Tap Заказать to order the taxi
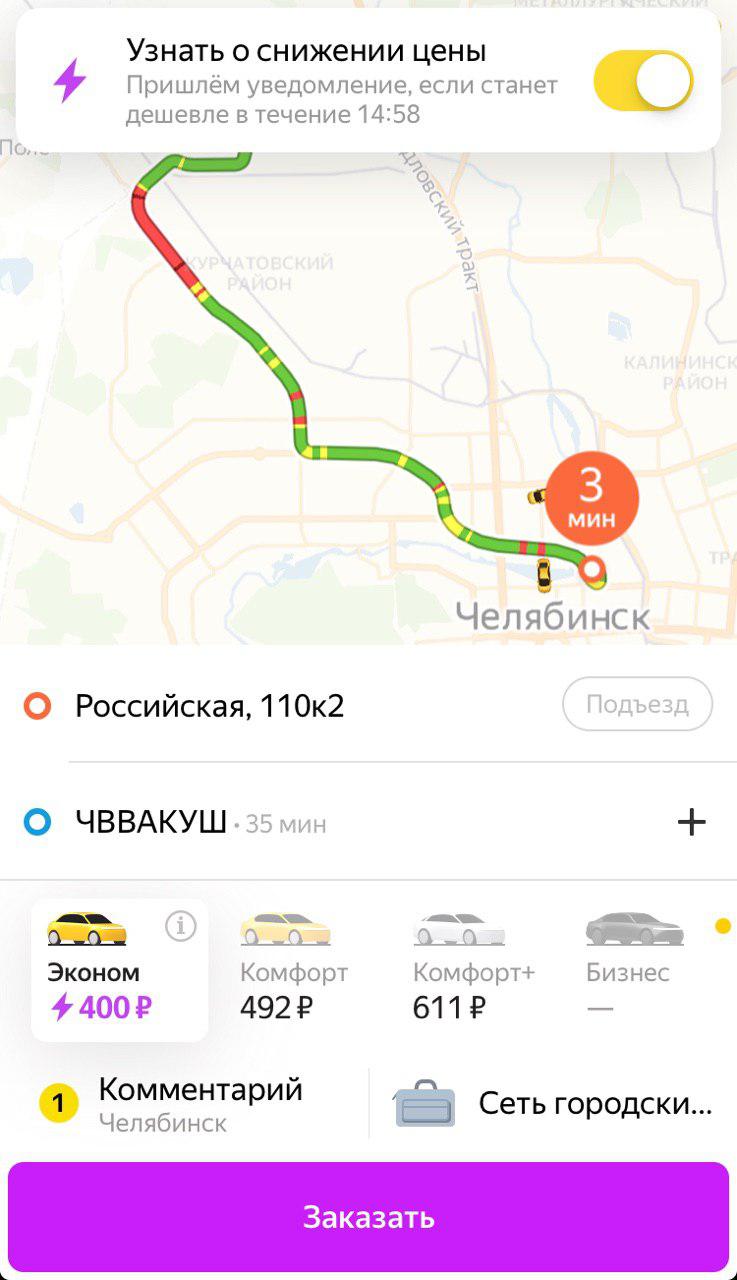Viewport: 737px width, 1280px height. [368, 1217]
